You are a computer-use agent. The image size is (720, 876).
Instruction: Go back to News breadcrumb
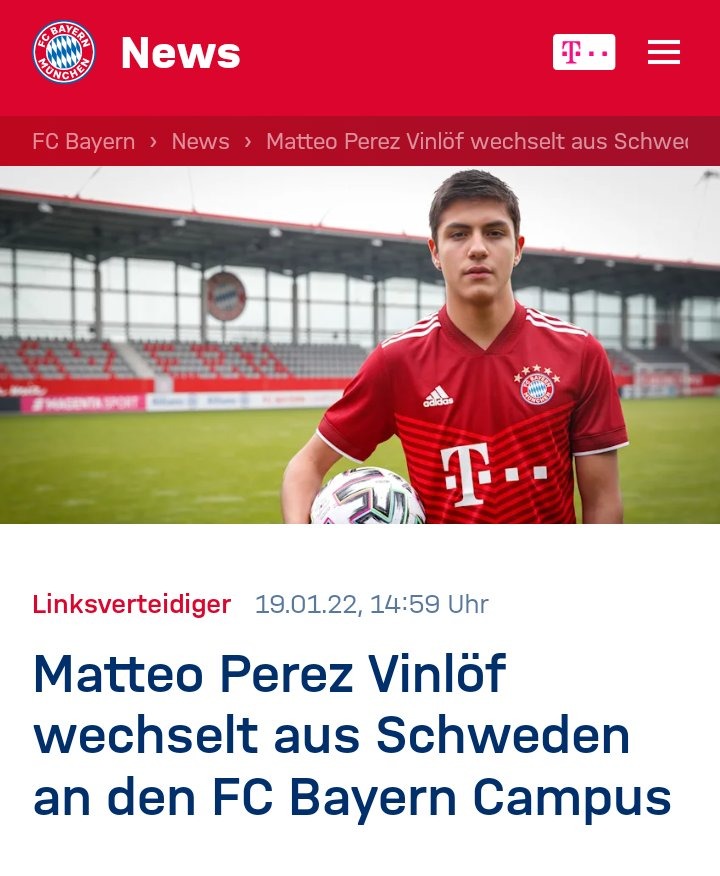point(200,141)
